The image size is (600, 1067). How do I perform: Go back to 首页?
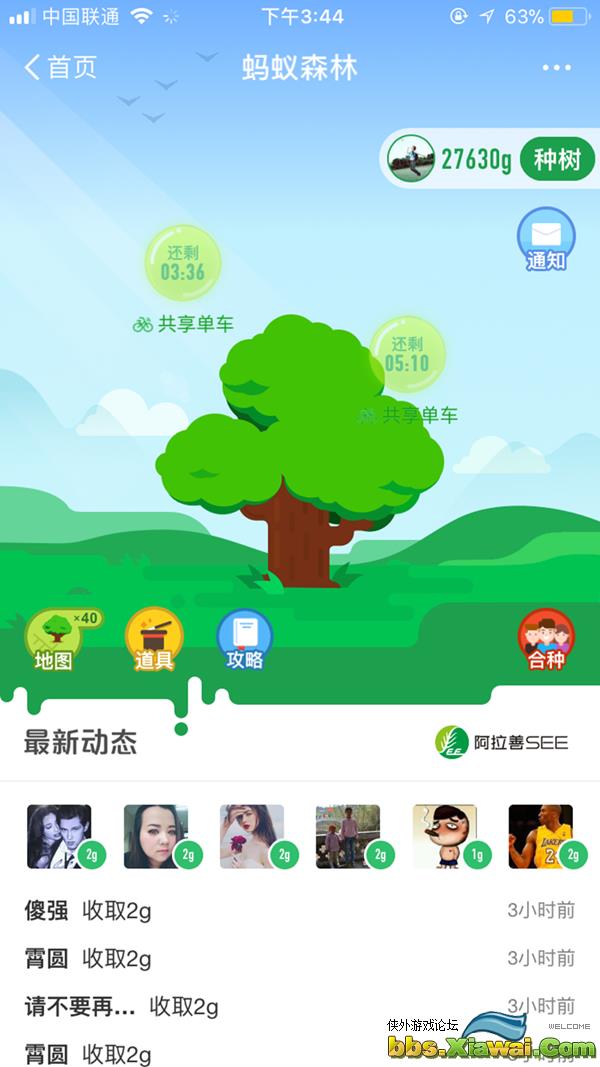pyautogui.click(x=60, y=68)
